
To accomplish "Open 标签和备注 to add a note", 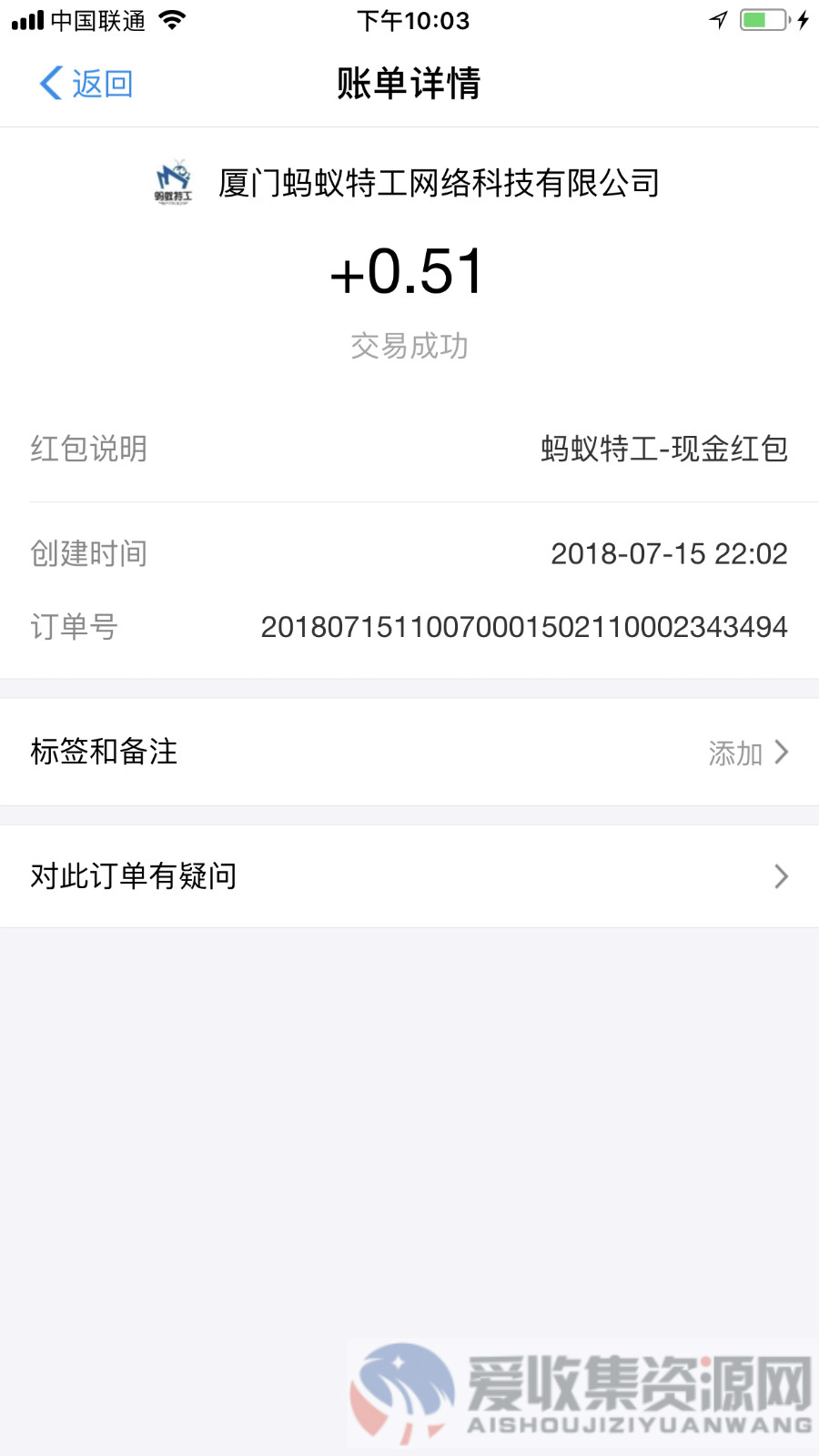I will [x=409, y=752].
